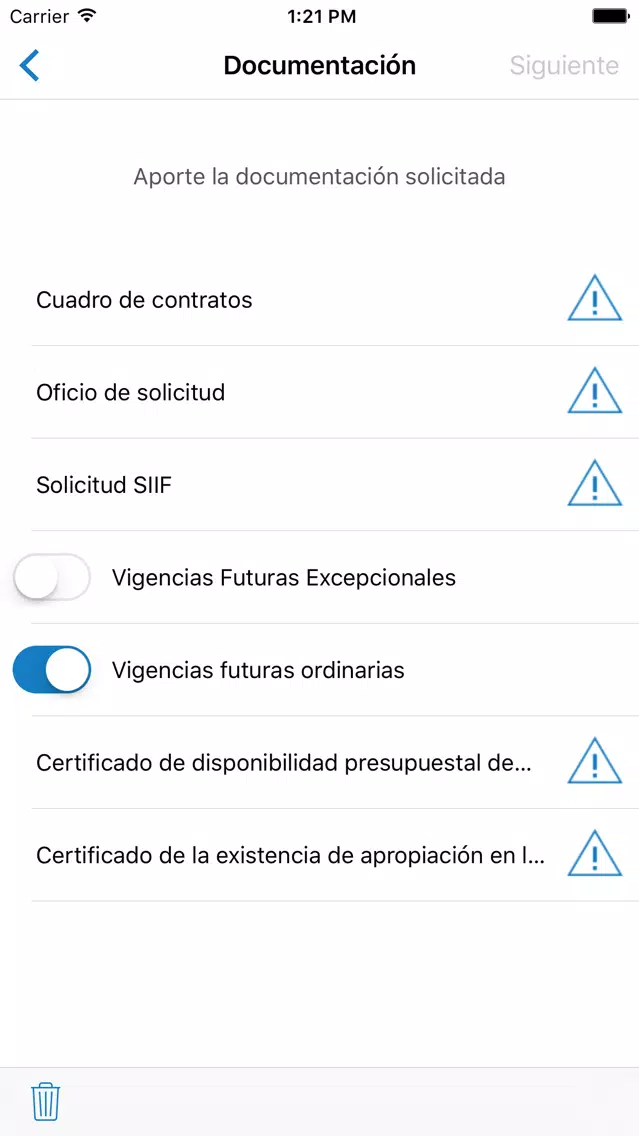639x1136 pixels.
Task: Open the Oficio de solicitud row
Action: (x=320, y=392)
